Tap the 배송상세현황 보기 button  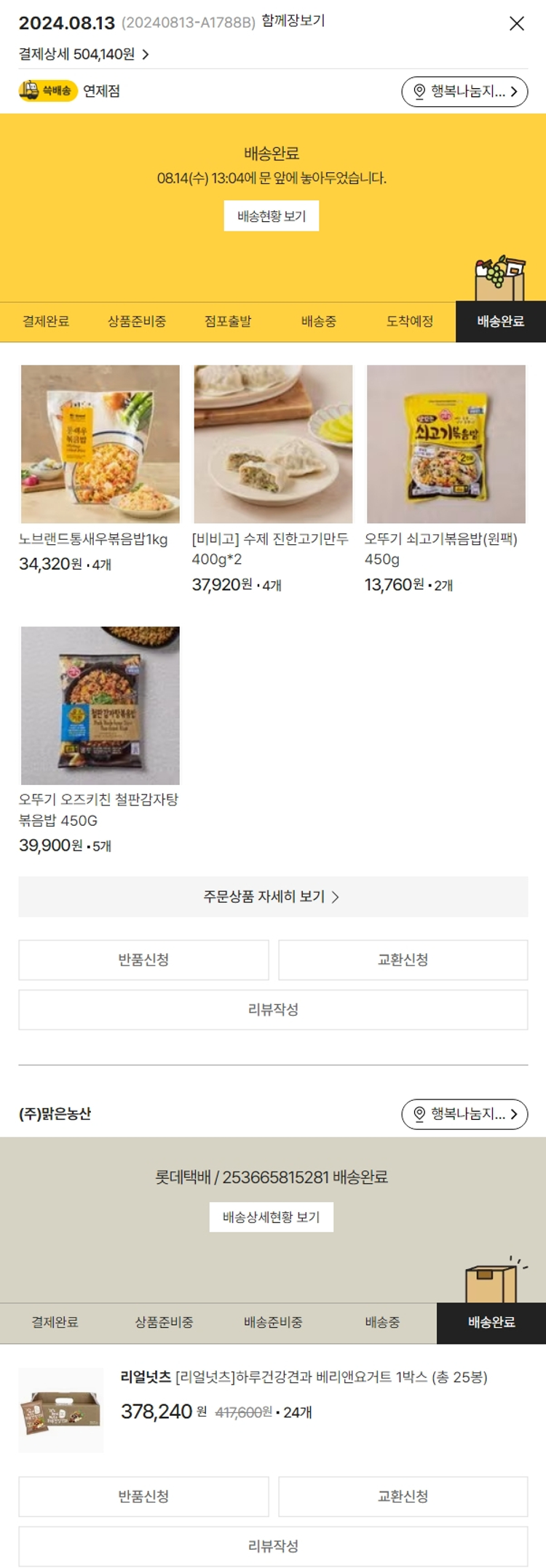tap(271, 1217)
